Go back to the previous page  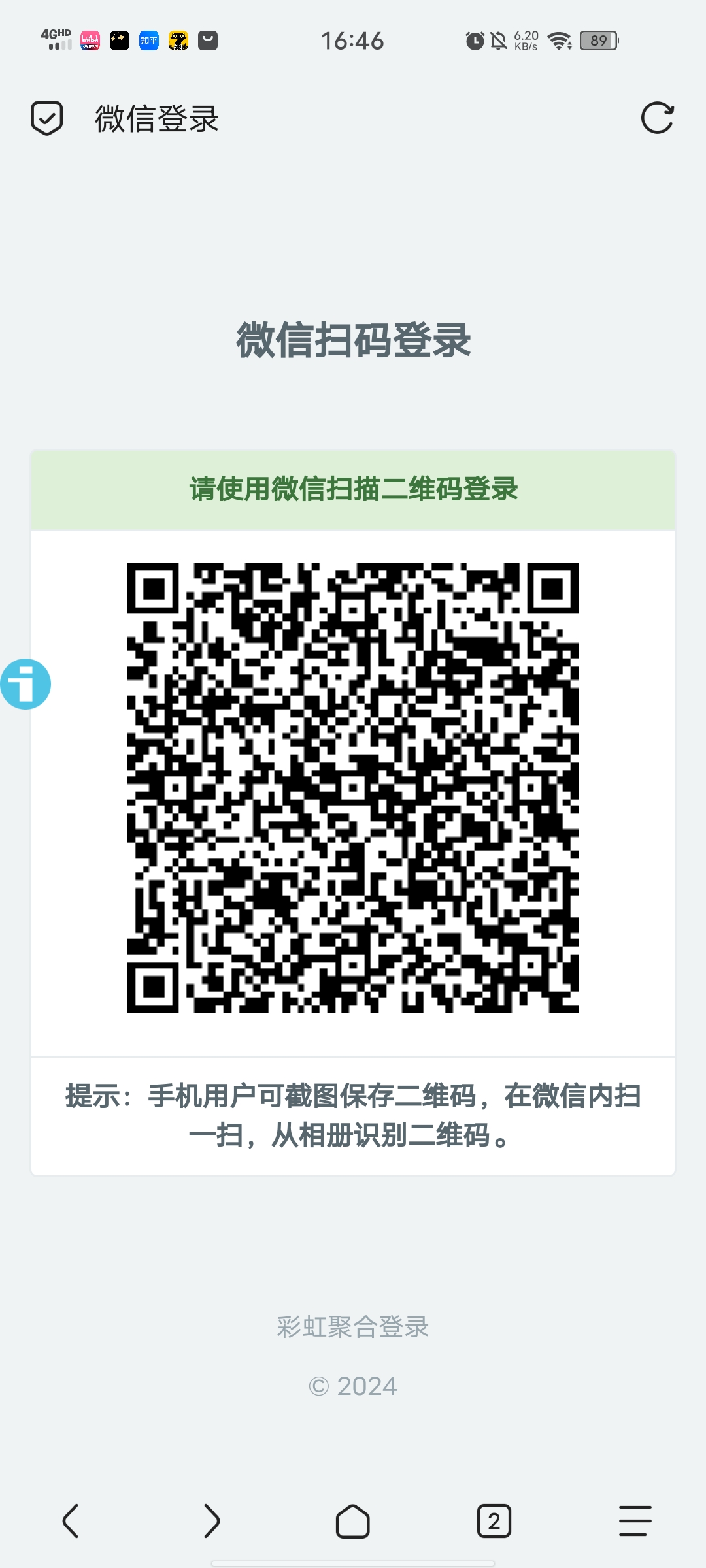[x=71, y=1521]
